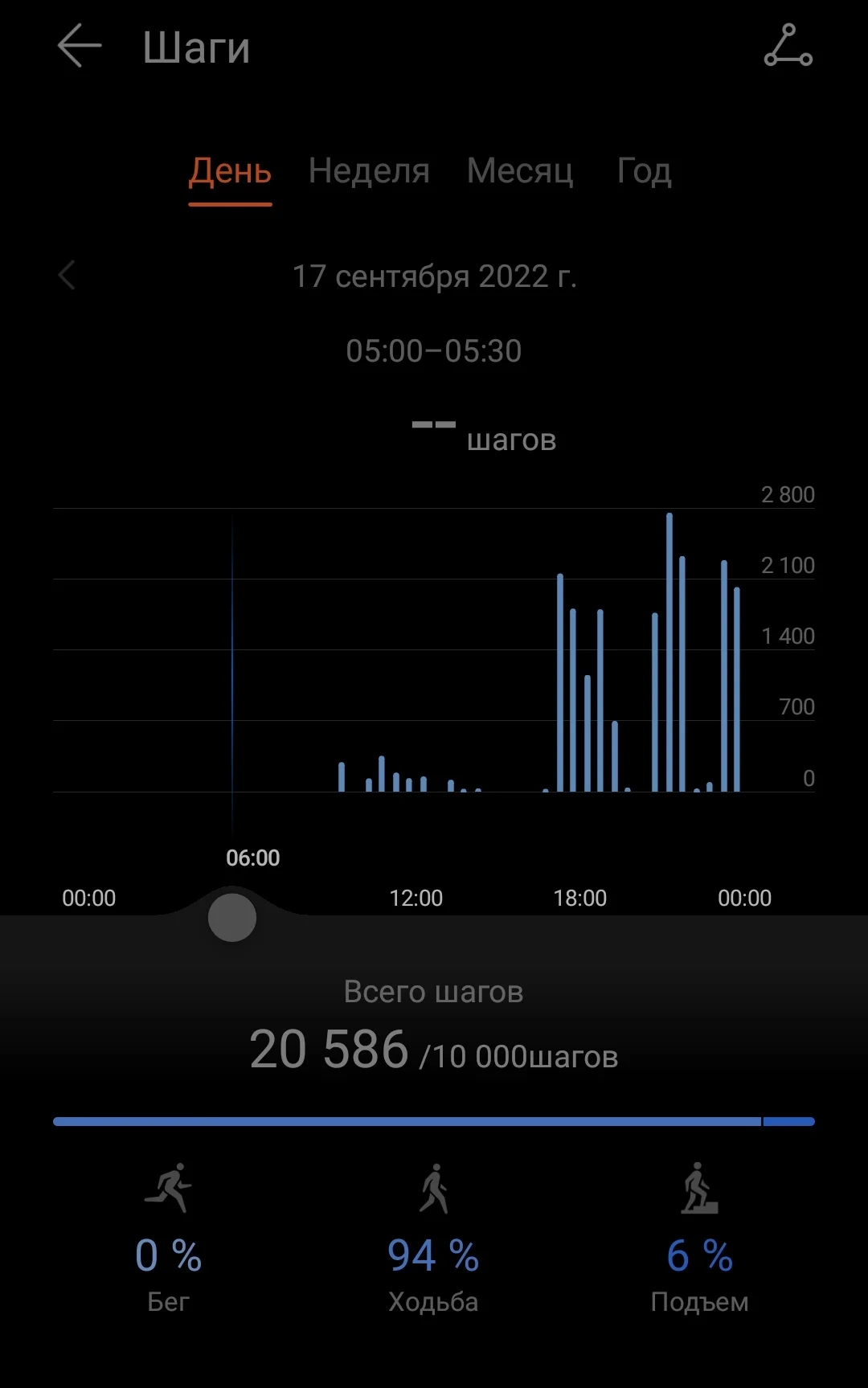Select the День tab
This screenshot has height=1388, width=868.
[230, 171]
